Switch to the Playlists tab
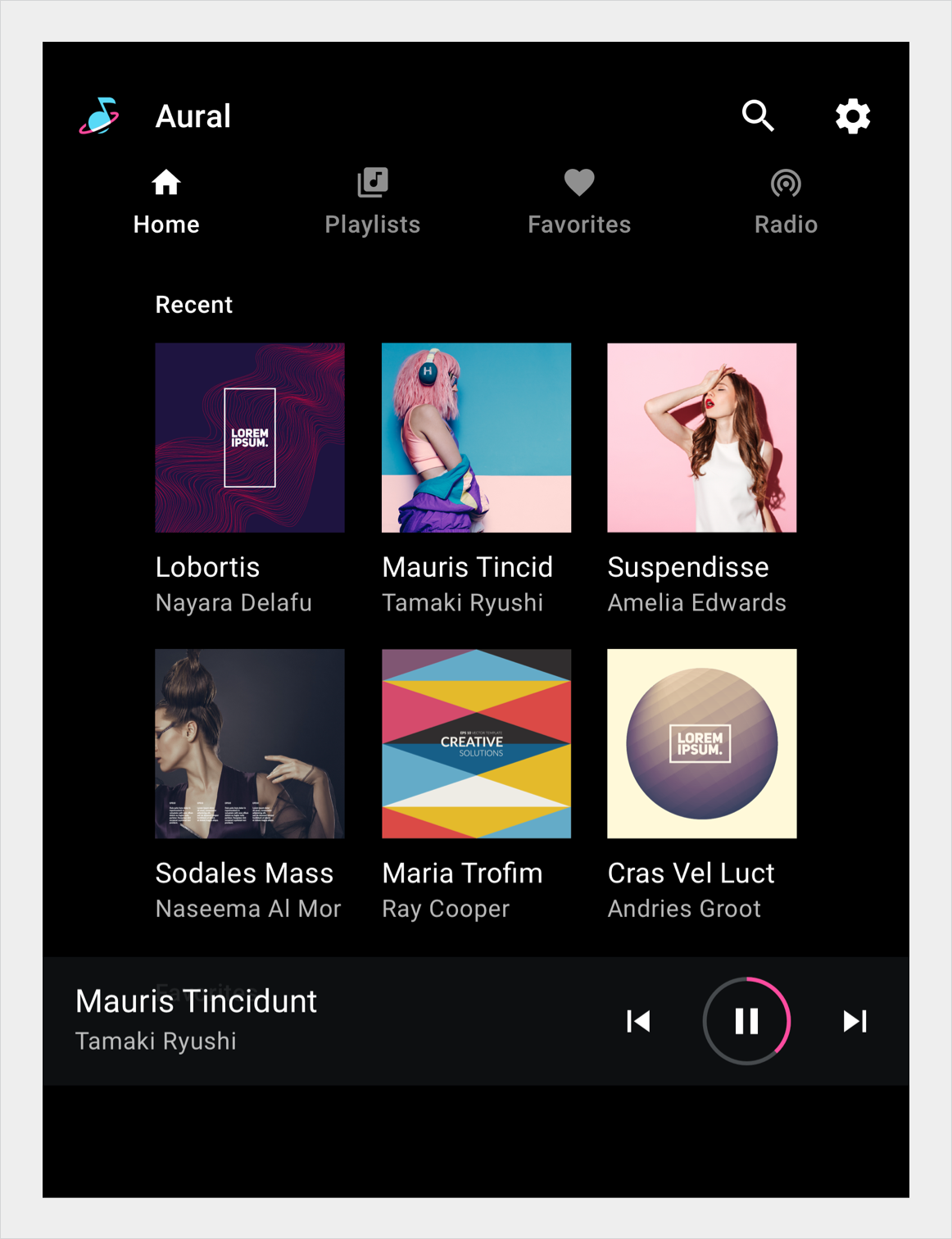Image resolution: width=952 pixels, height=1239 pixels. click(x=372, y=202)
